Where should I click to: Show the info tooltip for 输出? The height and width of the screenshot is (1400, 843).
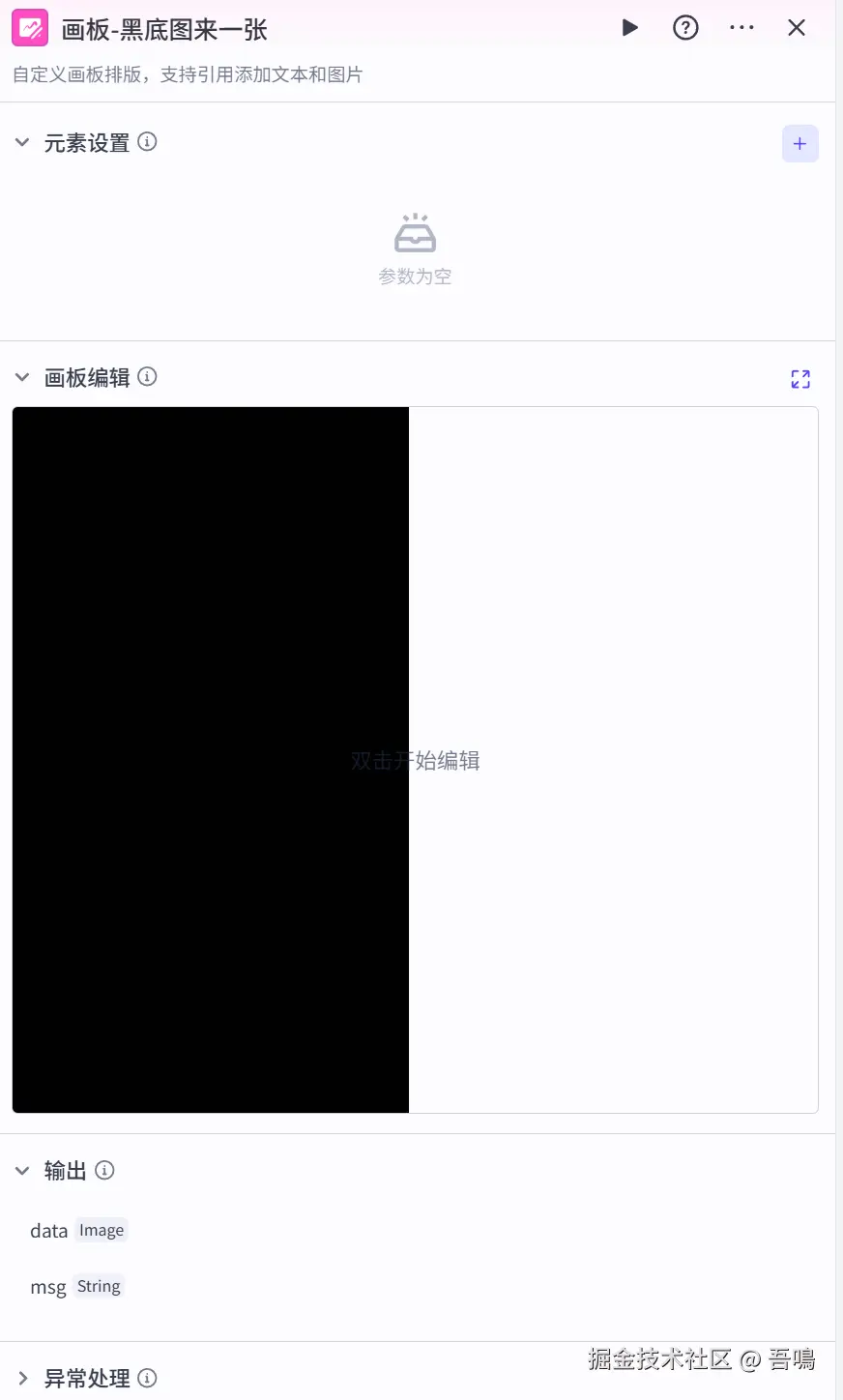tap(104, 1171)
